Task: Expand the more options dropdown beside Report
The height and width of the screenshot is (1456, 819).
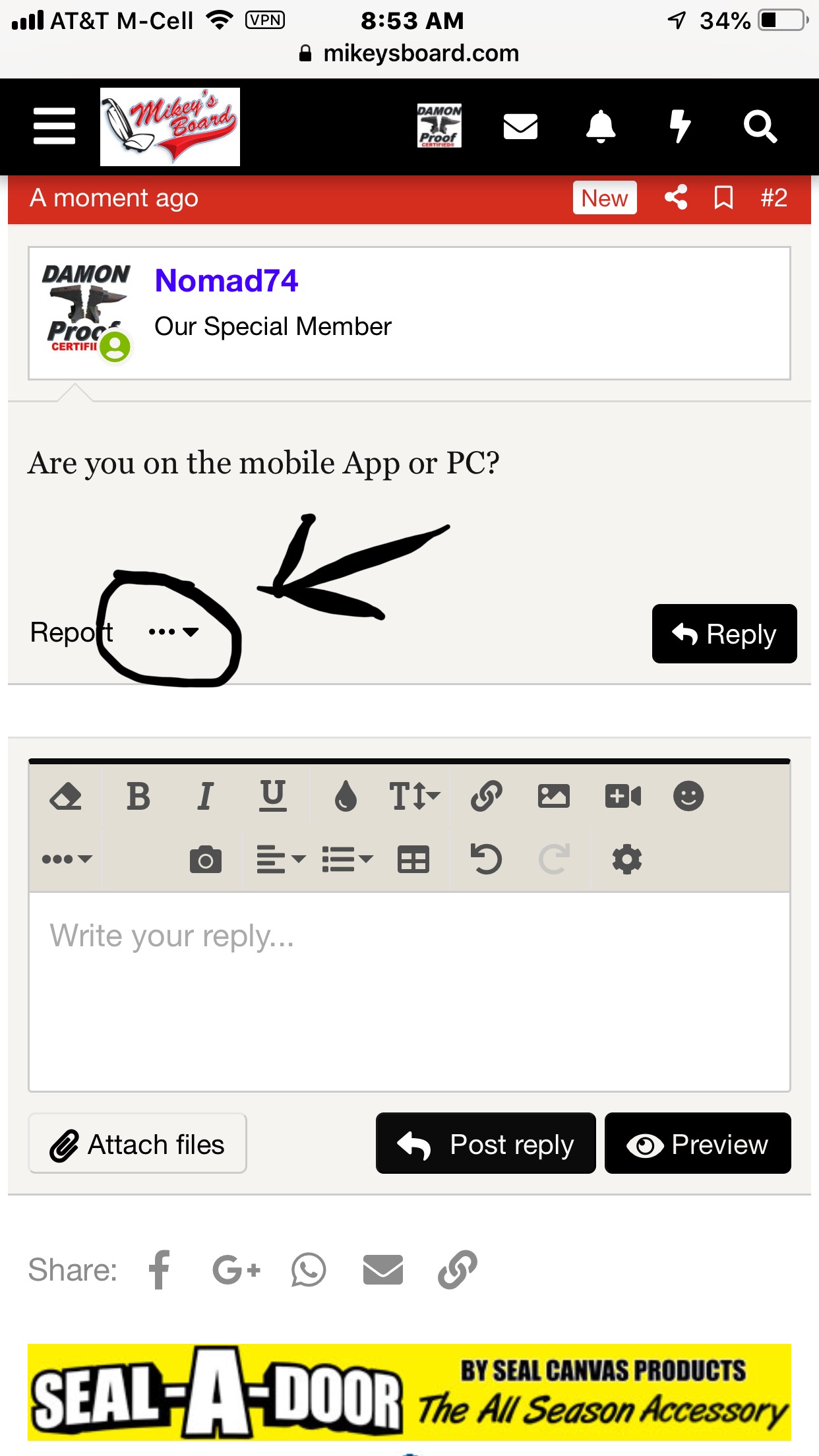Action: (x=173, y=632)
